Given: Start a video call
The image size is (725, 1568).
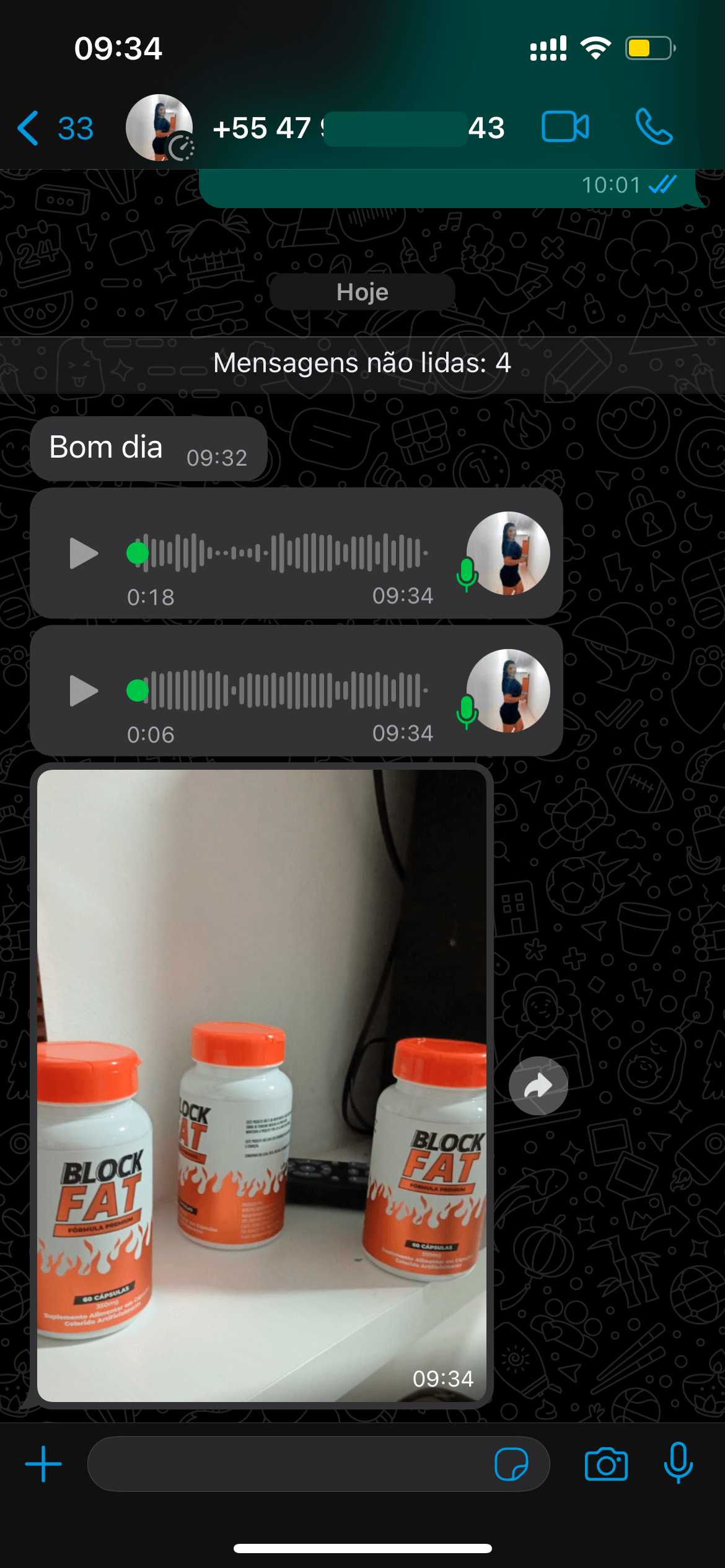Looking at the screenshot, I should coord(565,127).
